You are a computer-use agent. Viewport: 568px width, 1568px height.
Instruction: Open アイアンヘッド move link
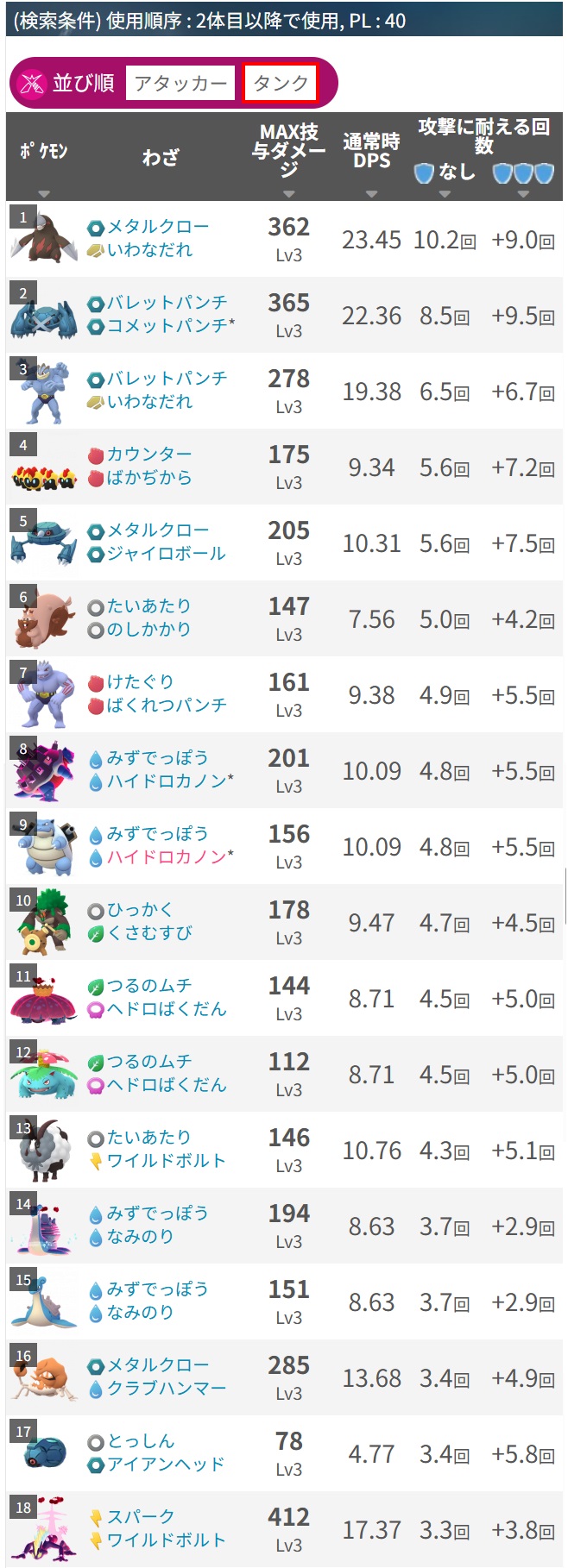[166, 1465]
